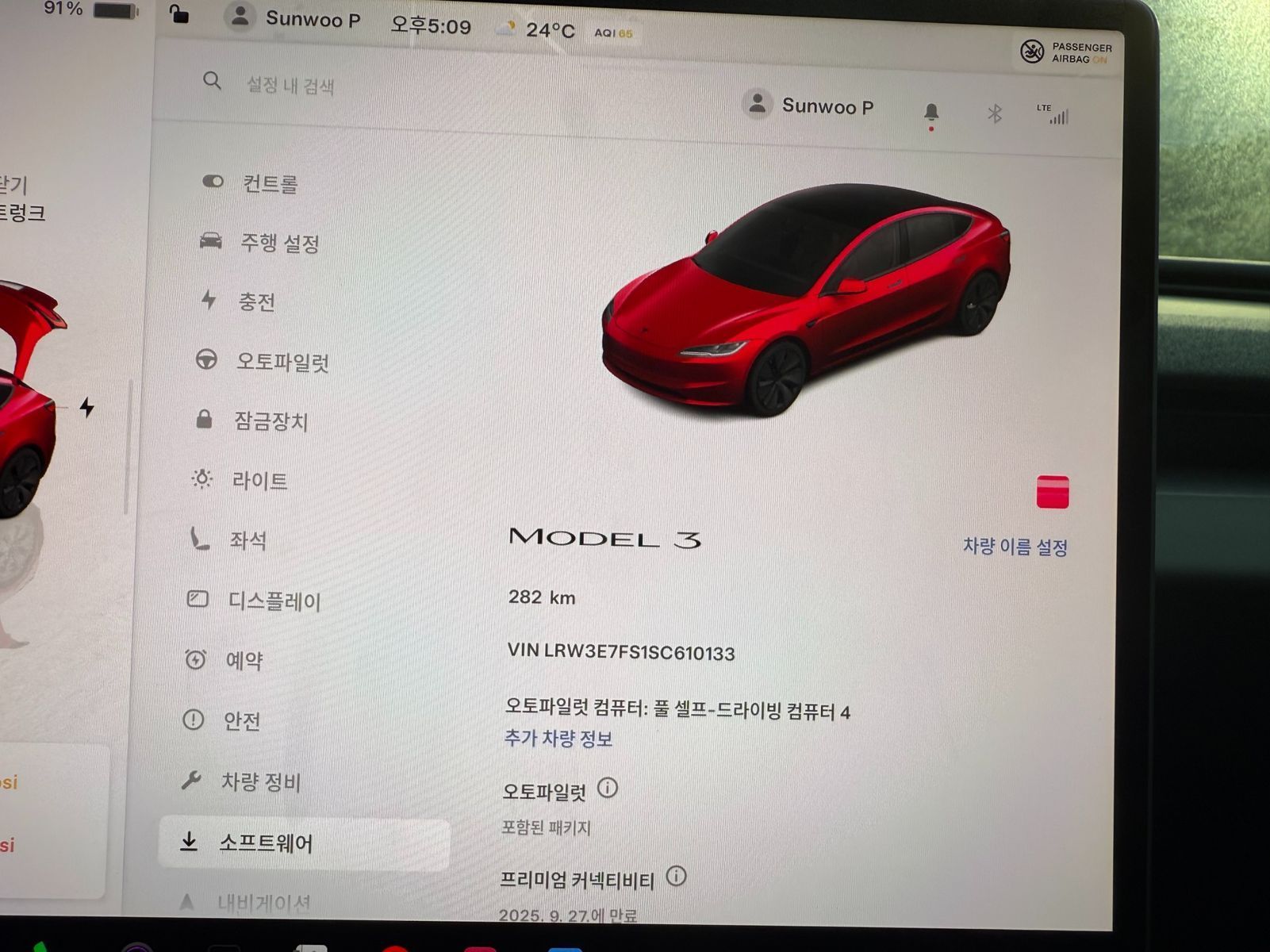This screenshot has width=1270, height=952.
Task: Open Bluetooth settings icon
Action: pos(995,113)
